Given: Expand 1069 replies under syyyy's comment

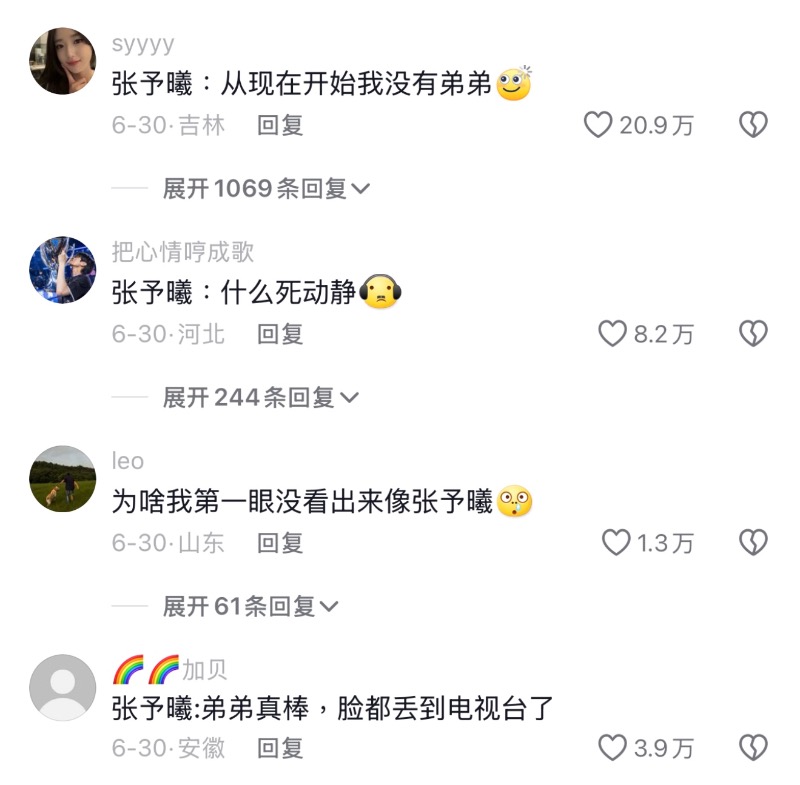Looking at the screenshot, I should pos(265,188).
